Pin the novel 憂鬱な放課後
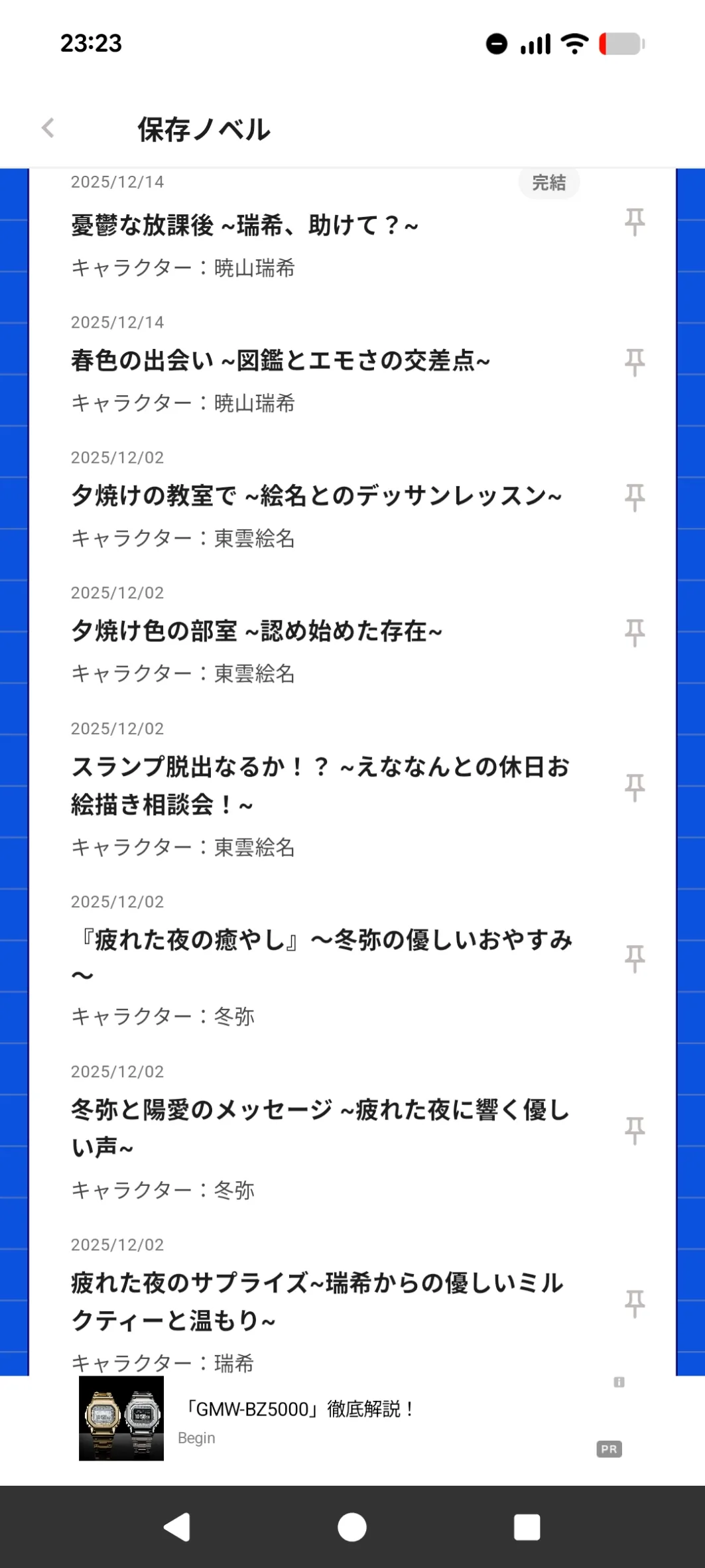This screenshot has height=1568, width=705. pyautogui.click(x=635, y=222)
